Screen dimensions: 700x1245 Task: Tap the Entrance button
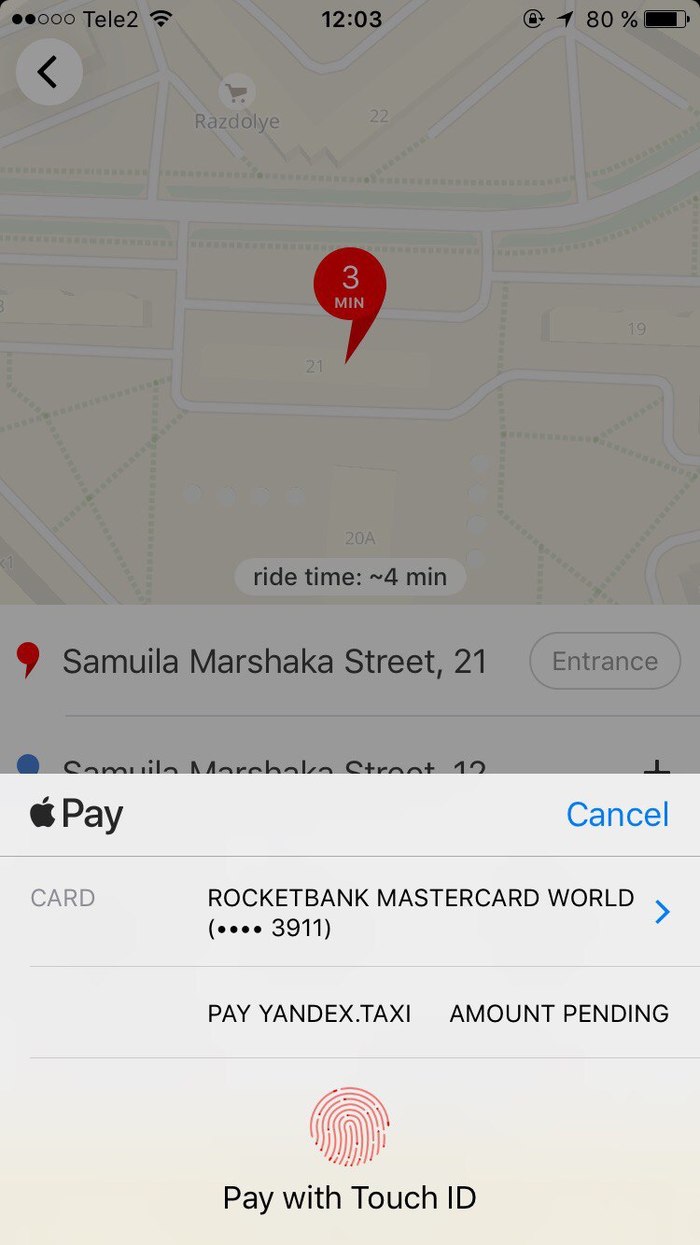pyautogui.click(x=604, y=661)
